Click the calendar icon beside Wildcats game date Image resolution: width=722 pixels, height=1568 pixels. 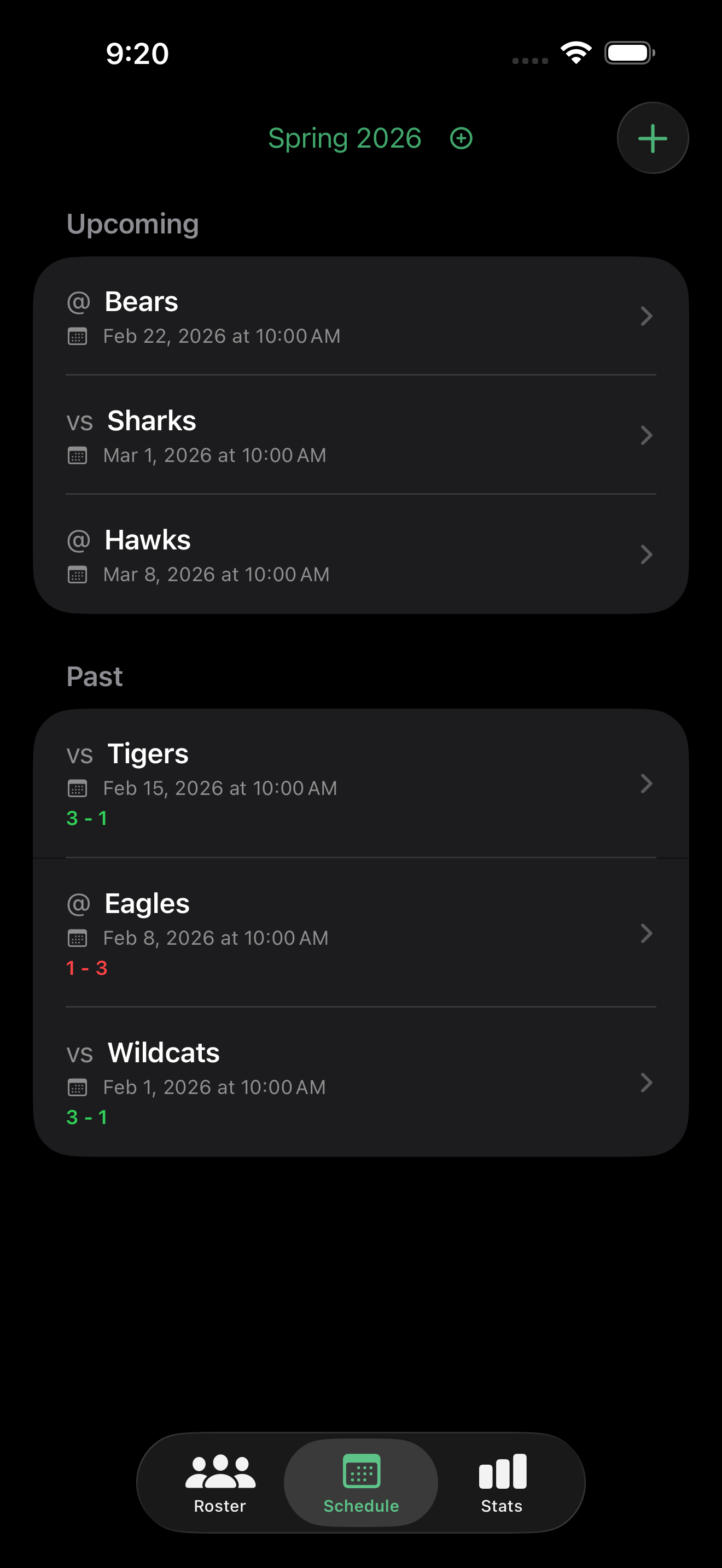(77, 1088)
